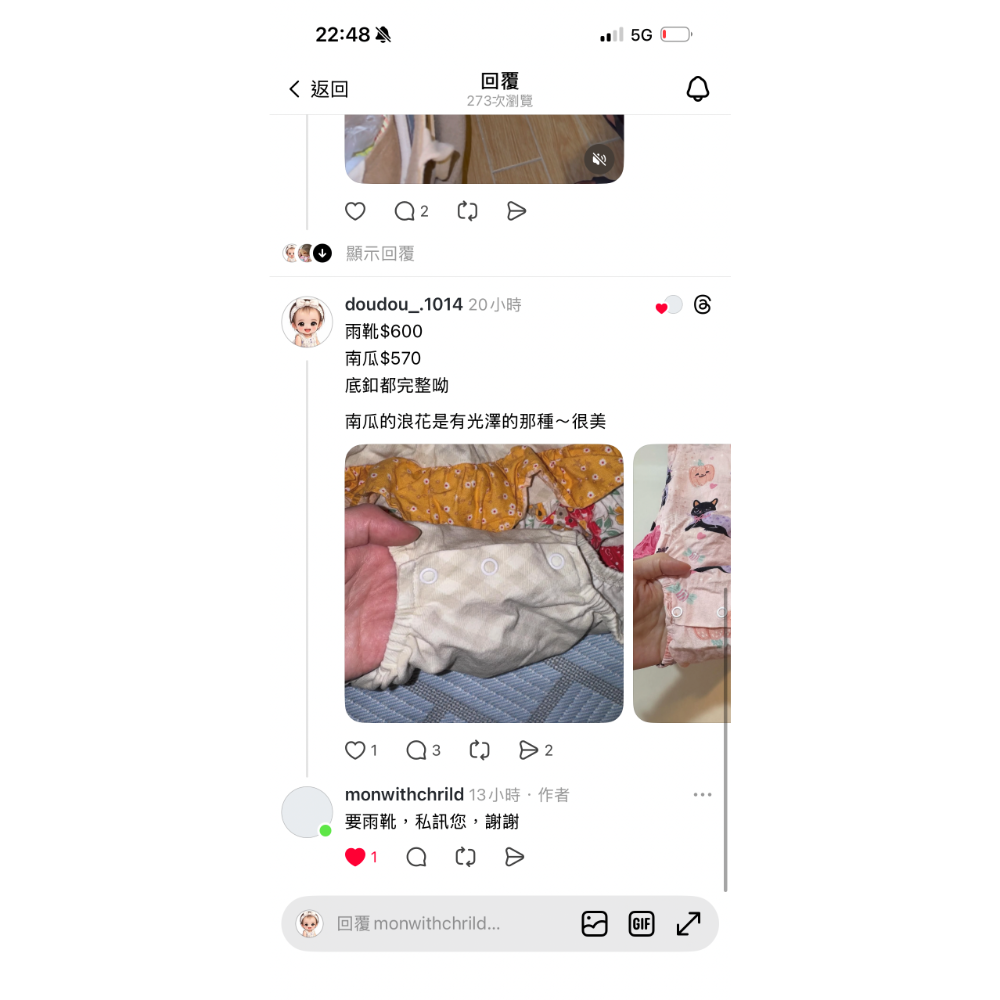Viewport: 1000px width, 1000px height.
Task: Expand replies via 顯示回覆
Action: coord(379,254)
